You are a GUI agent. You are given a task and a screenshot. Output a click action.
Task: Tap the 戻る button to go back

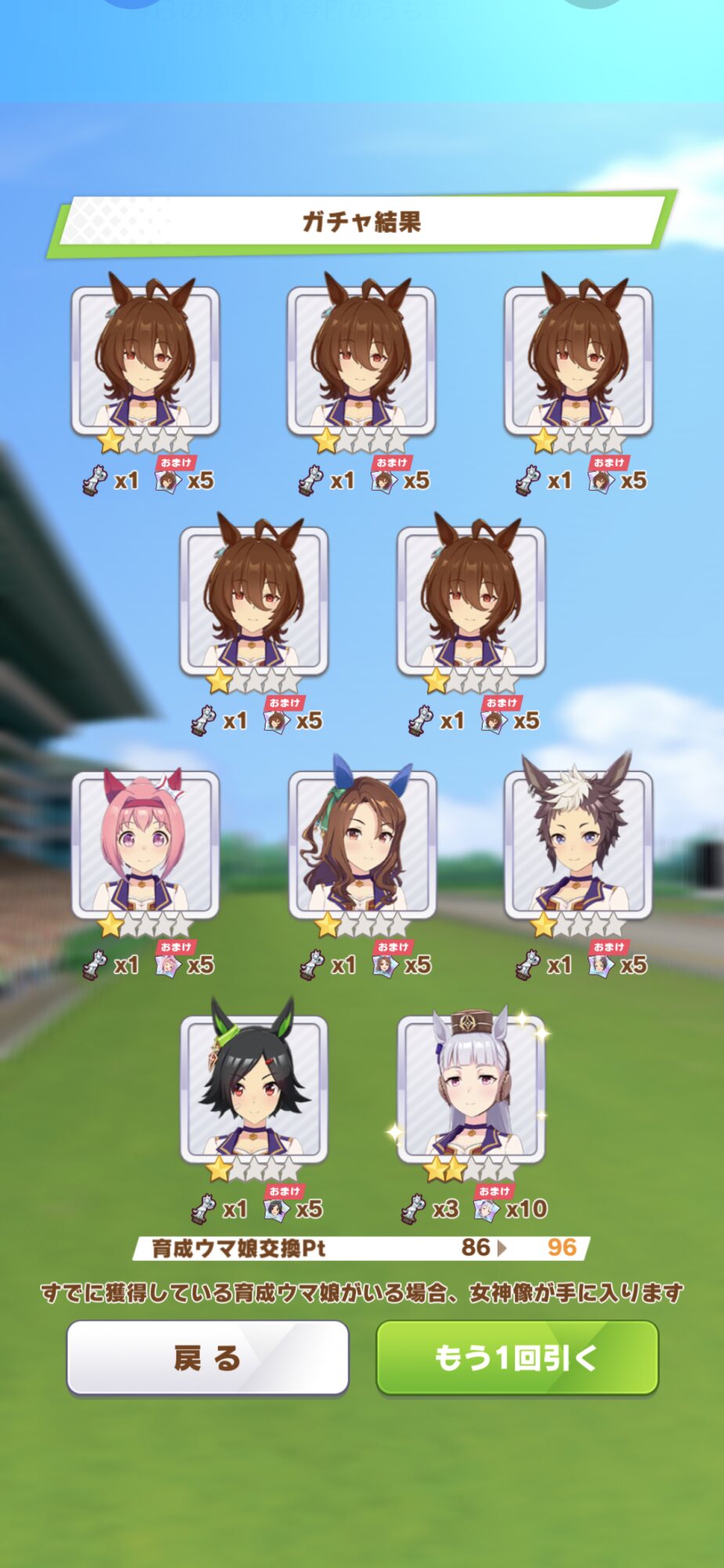point(208,1358)
